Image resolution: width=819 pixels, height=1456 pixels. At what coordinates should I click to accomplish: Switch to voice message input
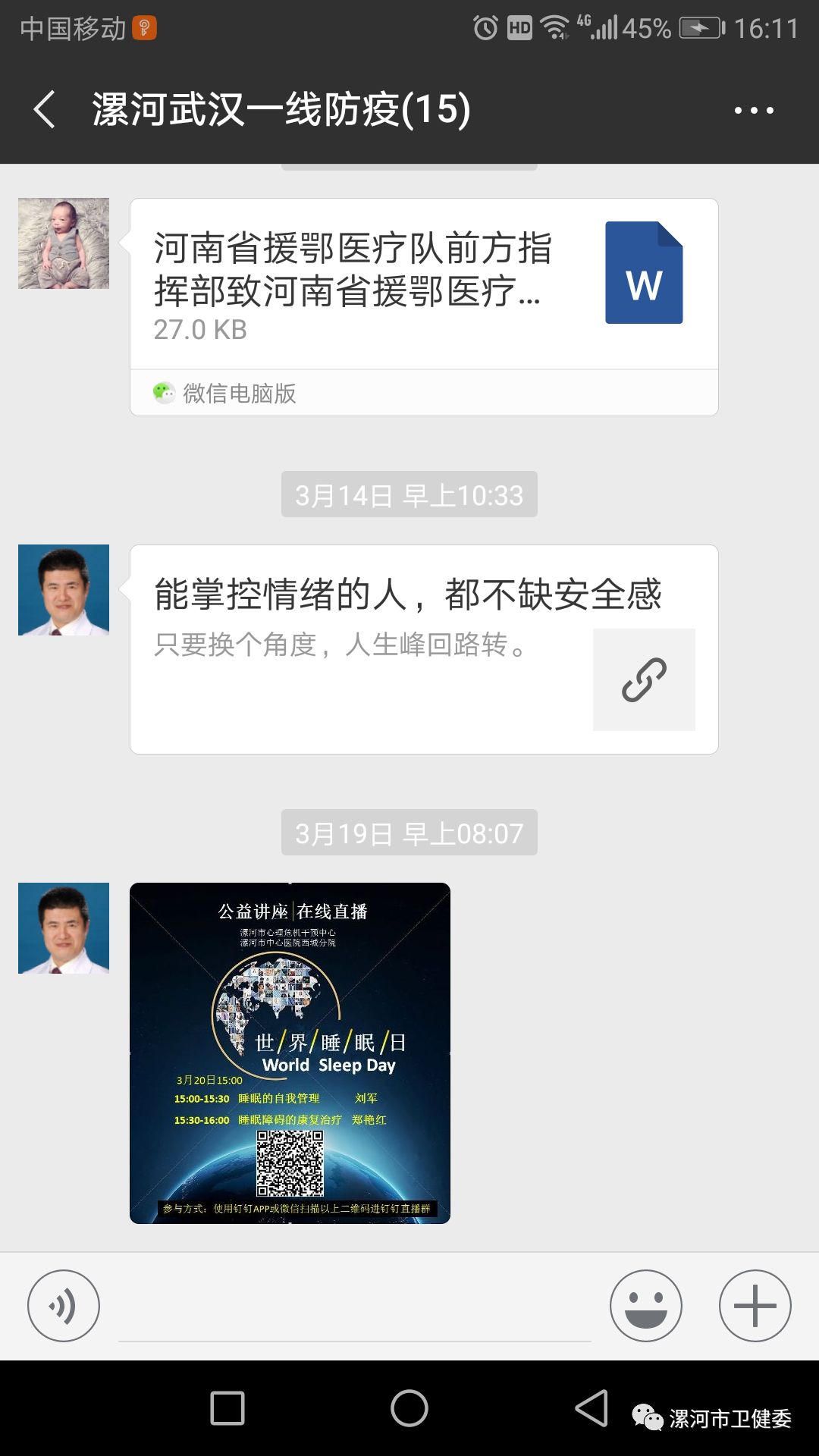click(x=64, y=1306)
